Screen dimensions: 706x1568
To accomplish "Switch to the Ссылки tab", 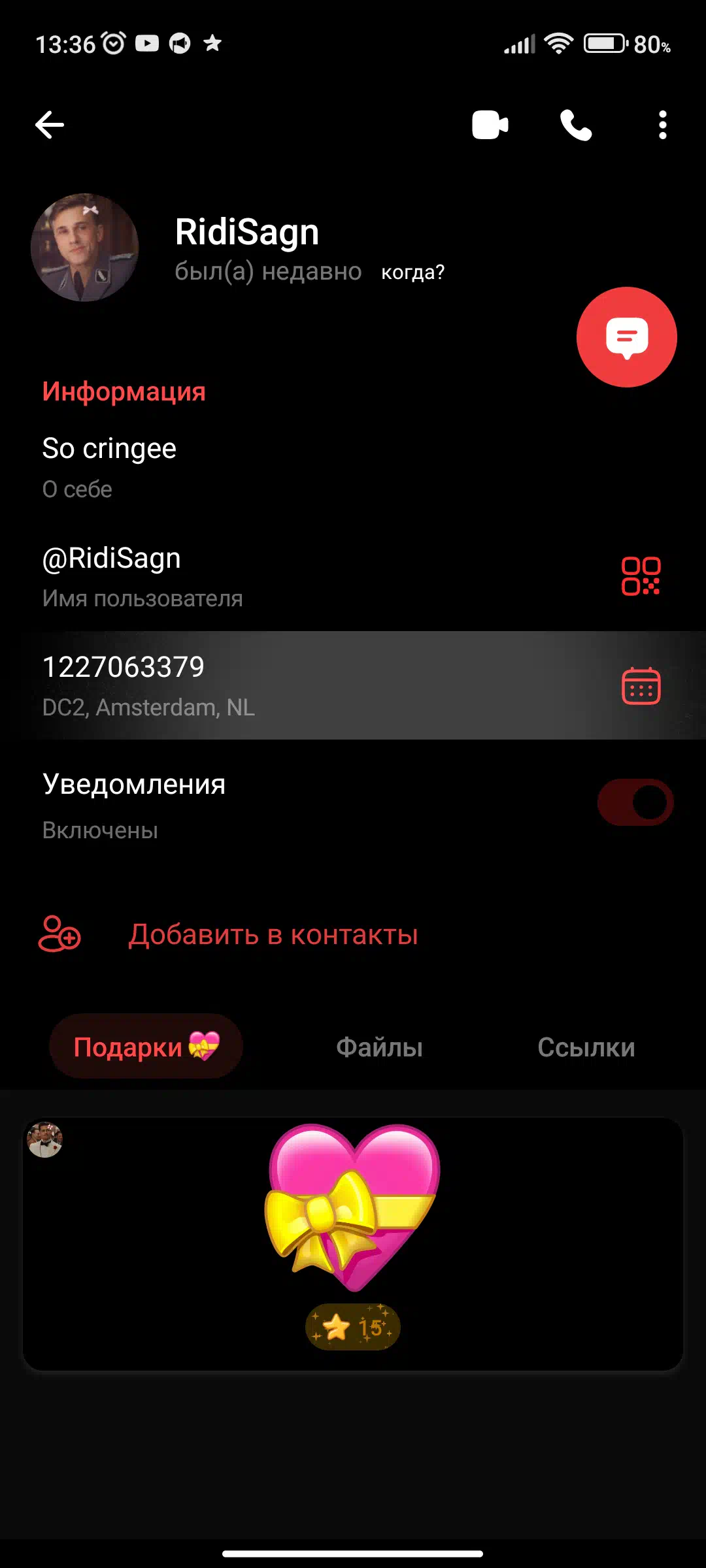I will 586,1047.
